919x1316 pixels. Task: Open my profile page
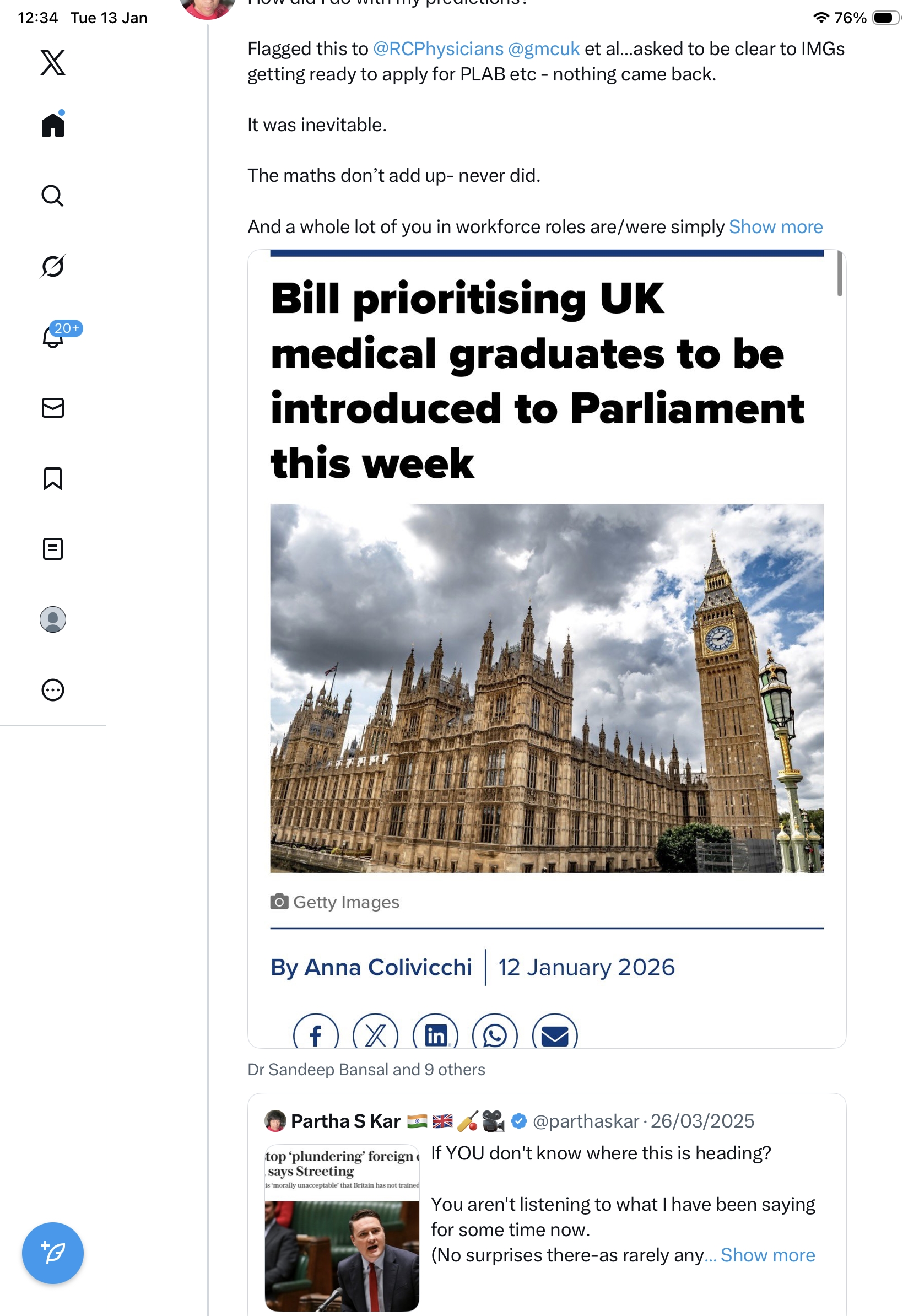click(53, 619)
